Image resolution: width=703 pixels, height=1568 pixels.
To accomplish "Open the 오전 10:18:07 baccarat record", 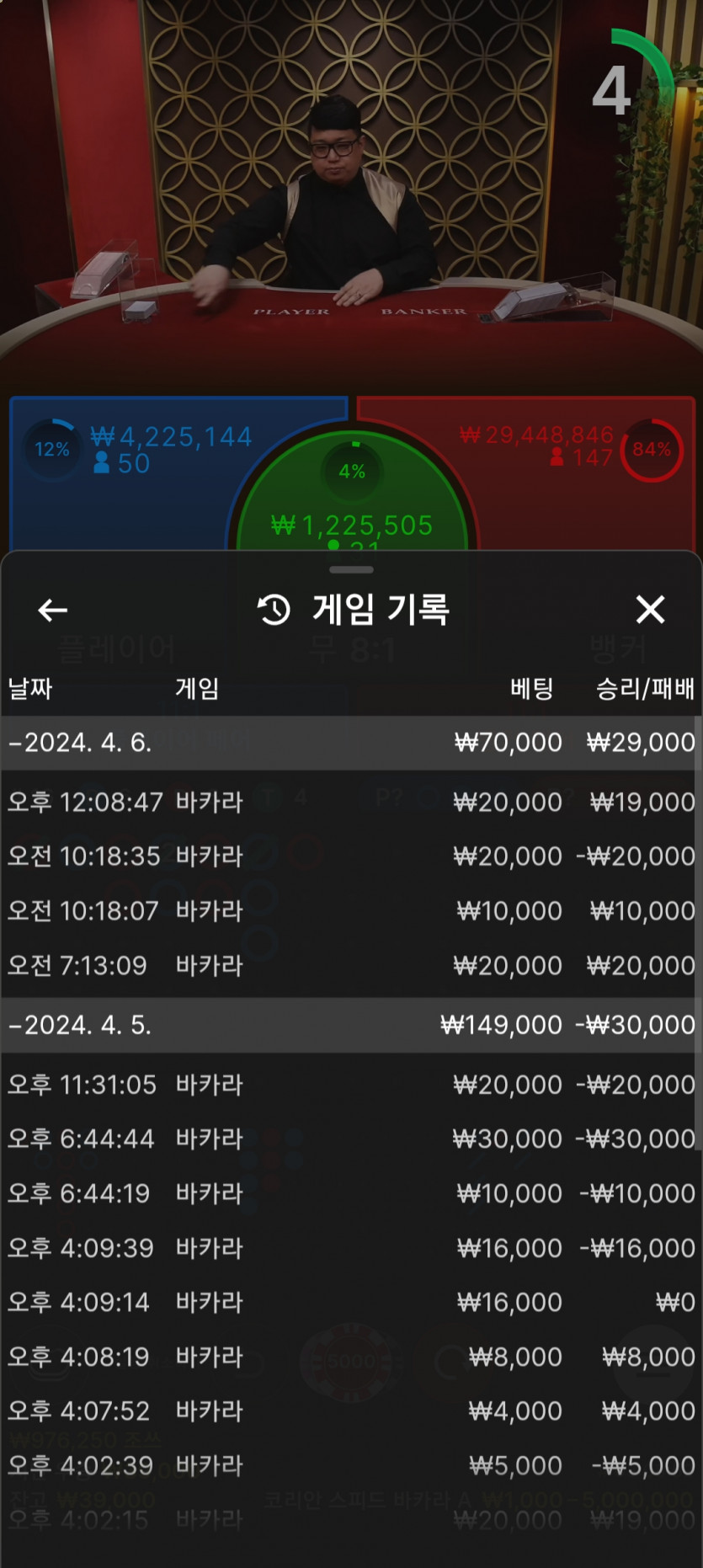I will click(350, 911).
